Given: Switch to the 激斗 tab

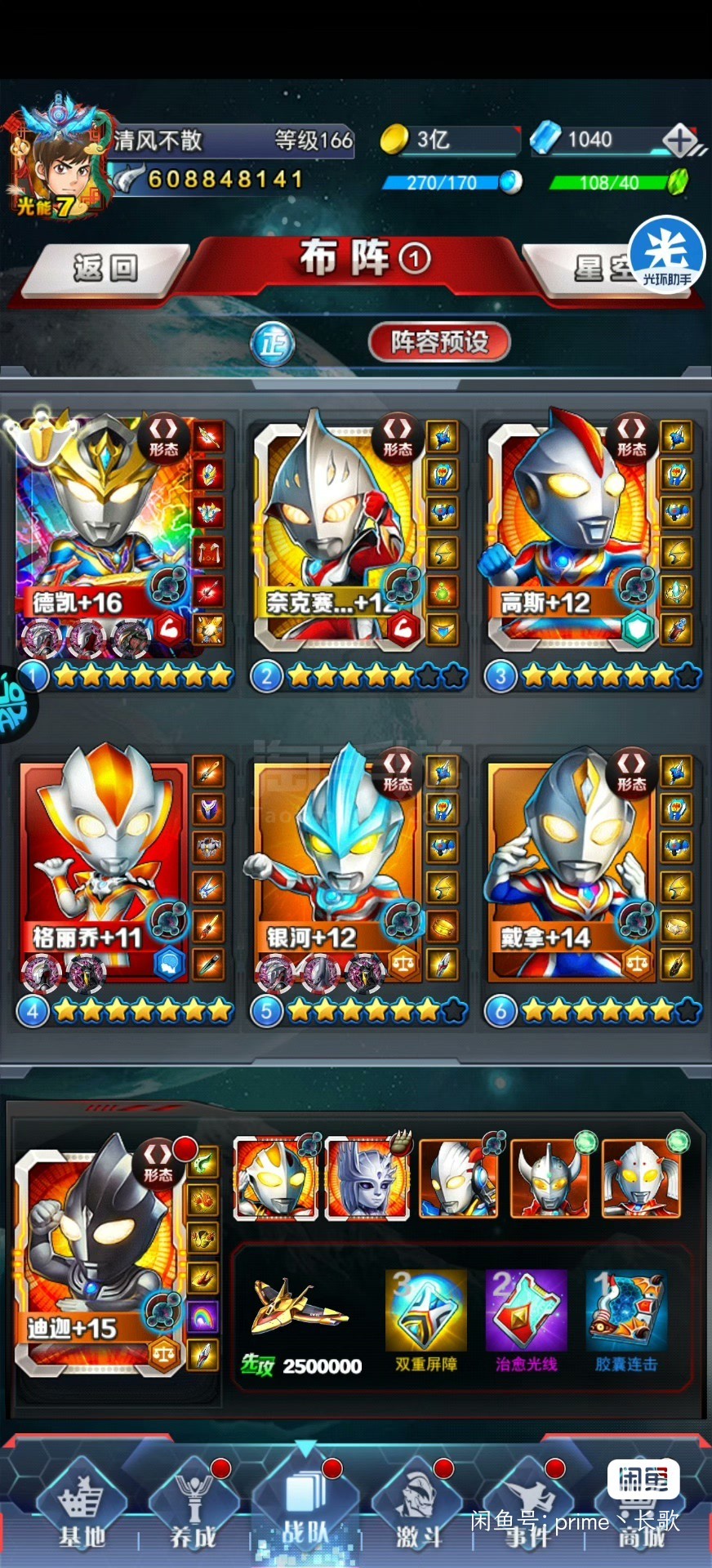Looking at the screenshot, I should pyautogui.click(x=418, y=1509).
